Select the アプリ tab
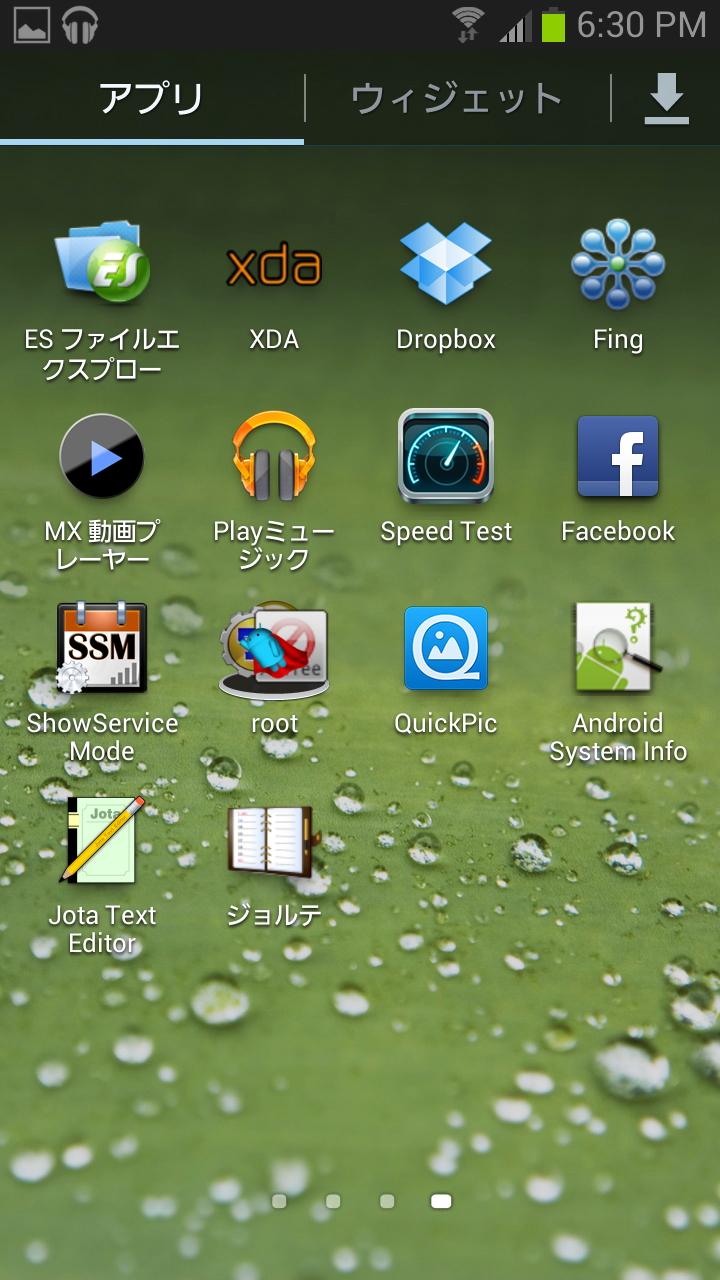This screenshot has width=720, height=1280. coord(152,99)
